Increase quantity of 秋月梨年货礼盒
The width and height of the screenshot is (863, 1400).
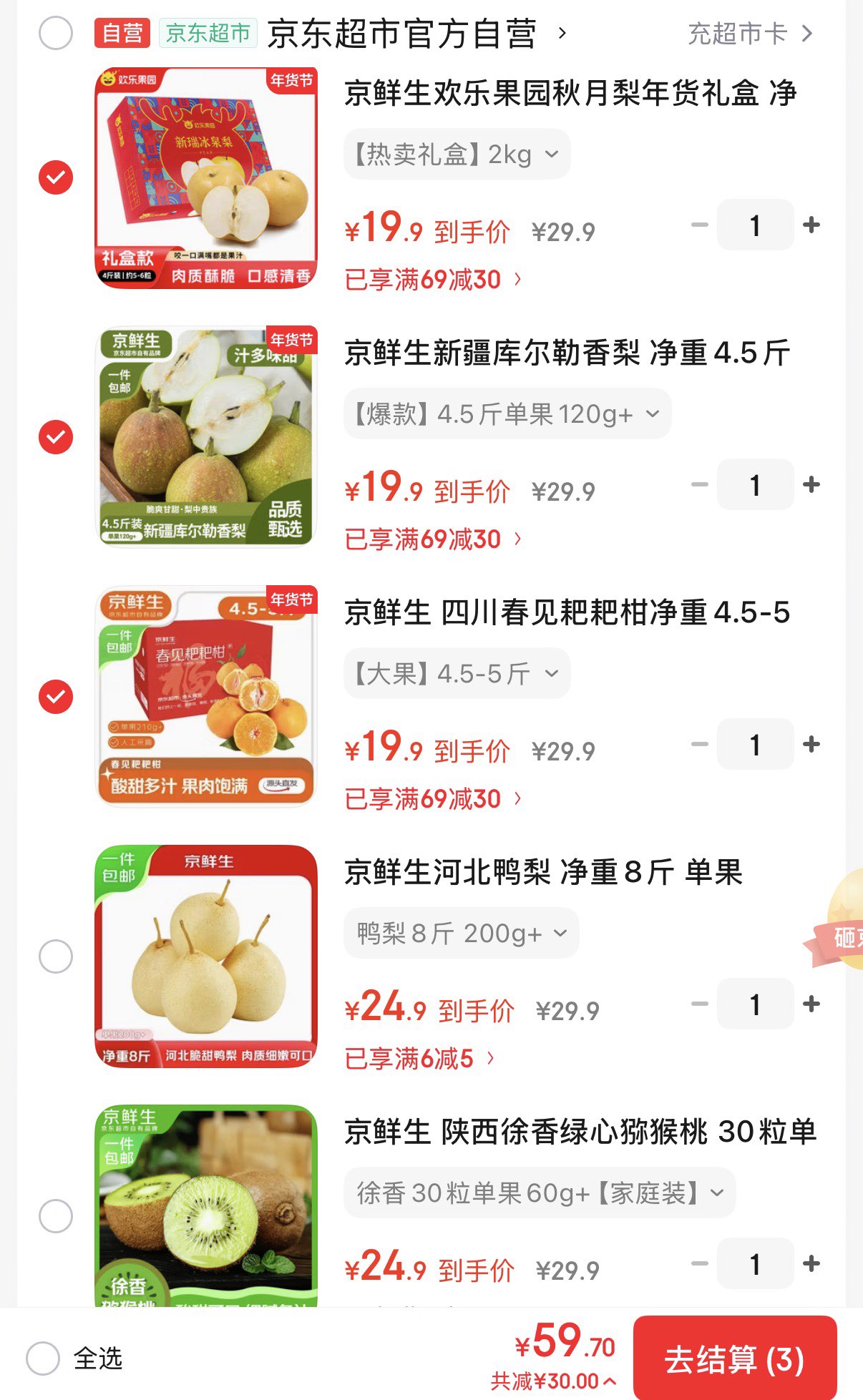(x=811, y=225)
